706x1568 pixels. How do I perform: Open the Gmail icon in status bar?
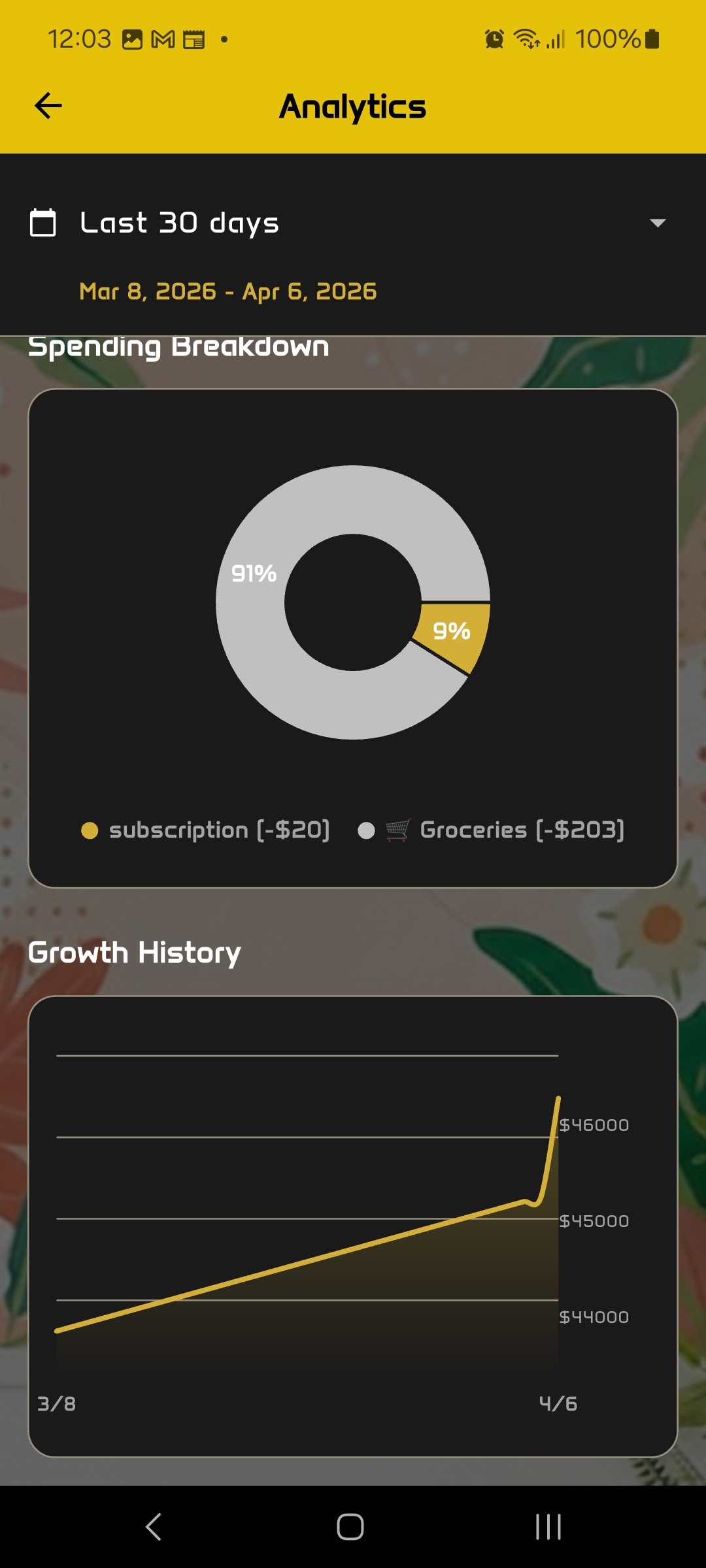point(164,40)
